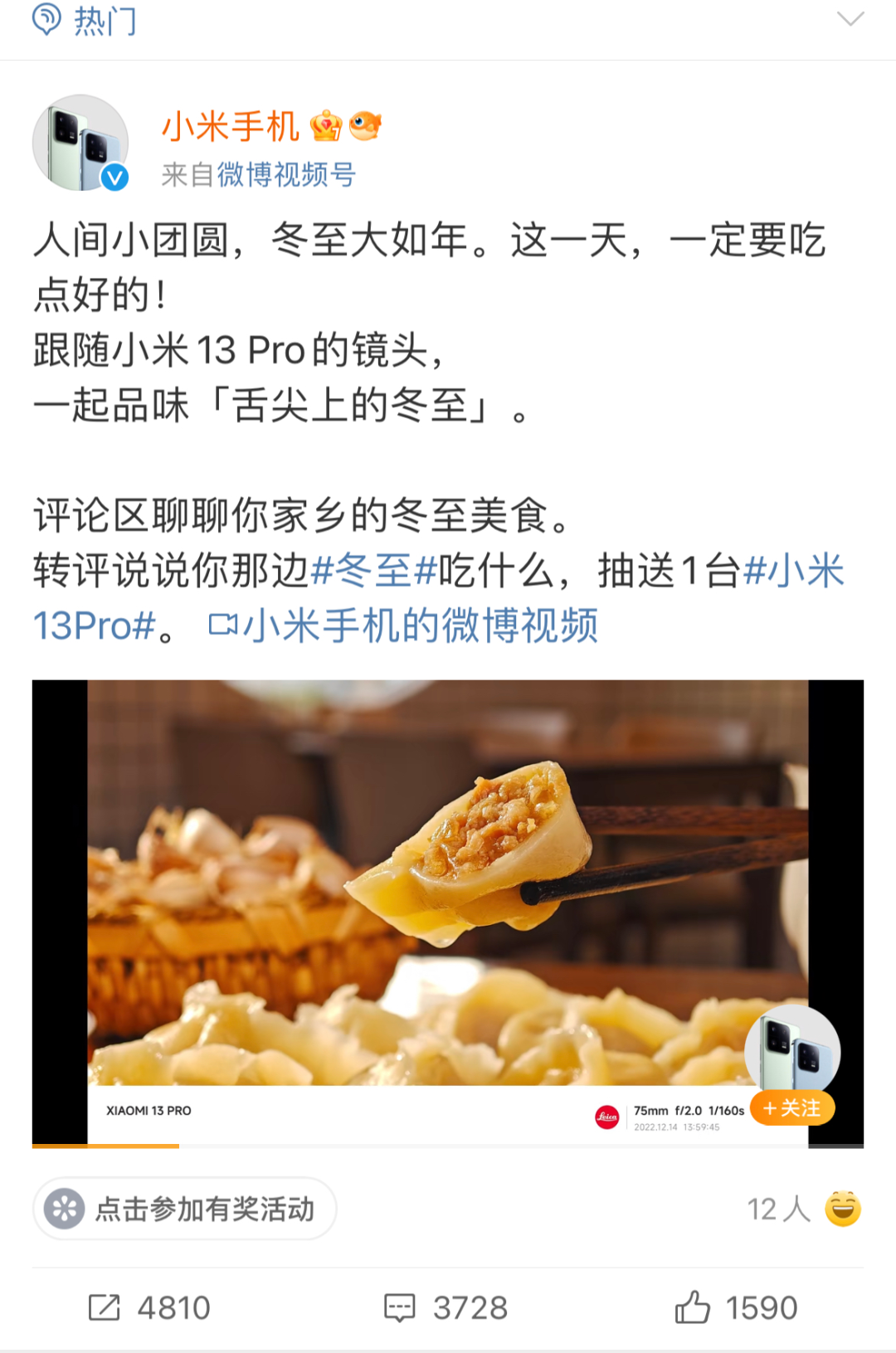Open the 微博视频号 source link
Image resolution: width=896 pixels, height=1353 pixels.
(x=286, y=175)
